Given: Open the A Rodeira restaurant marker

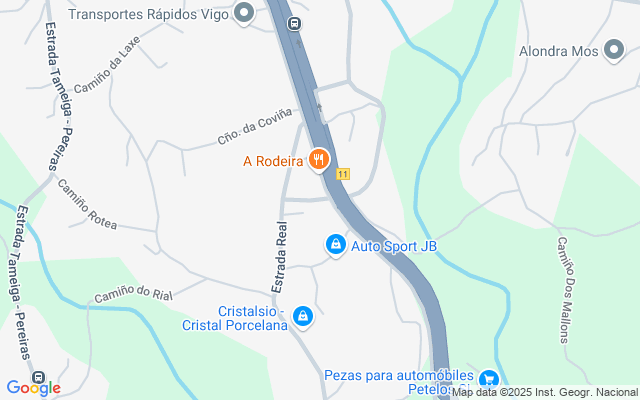Looking at the screenshot, I should tap(319, 159).
